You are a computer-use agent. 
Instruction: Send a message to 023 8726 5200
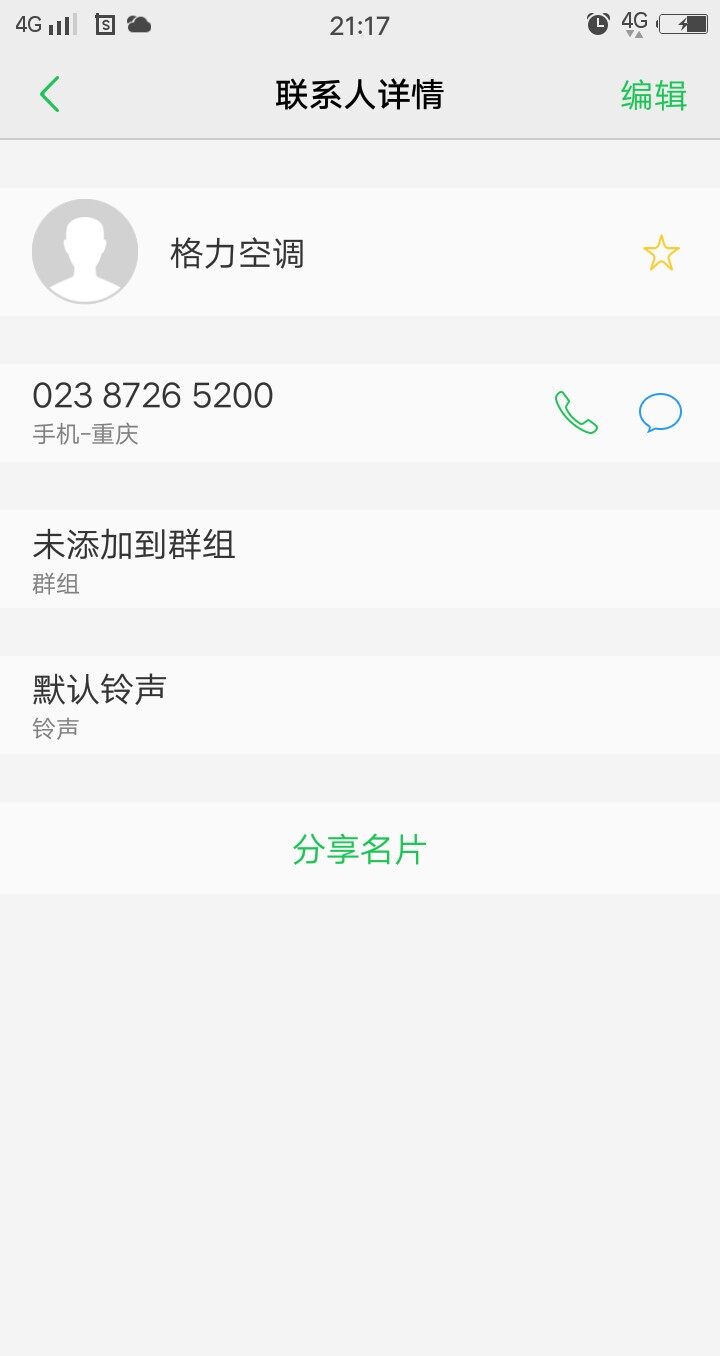pos(660,412)
